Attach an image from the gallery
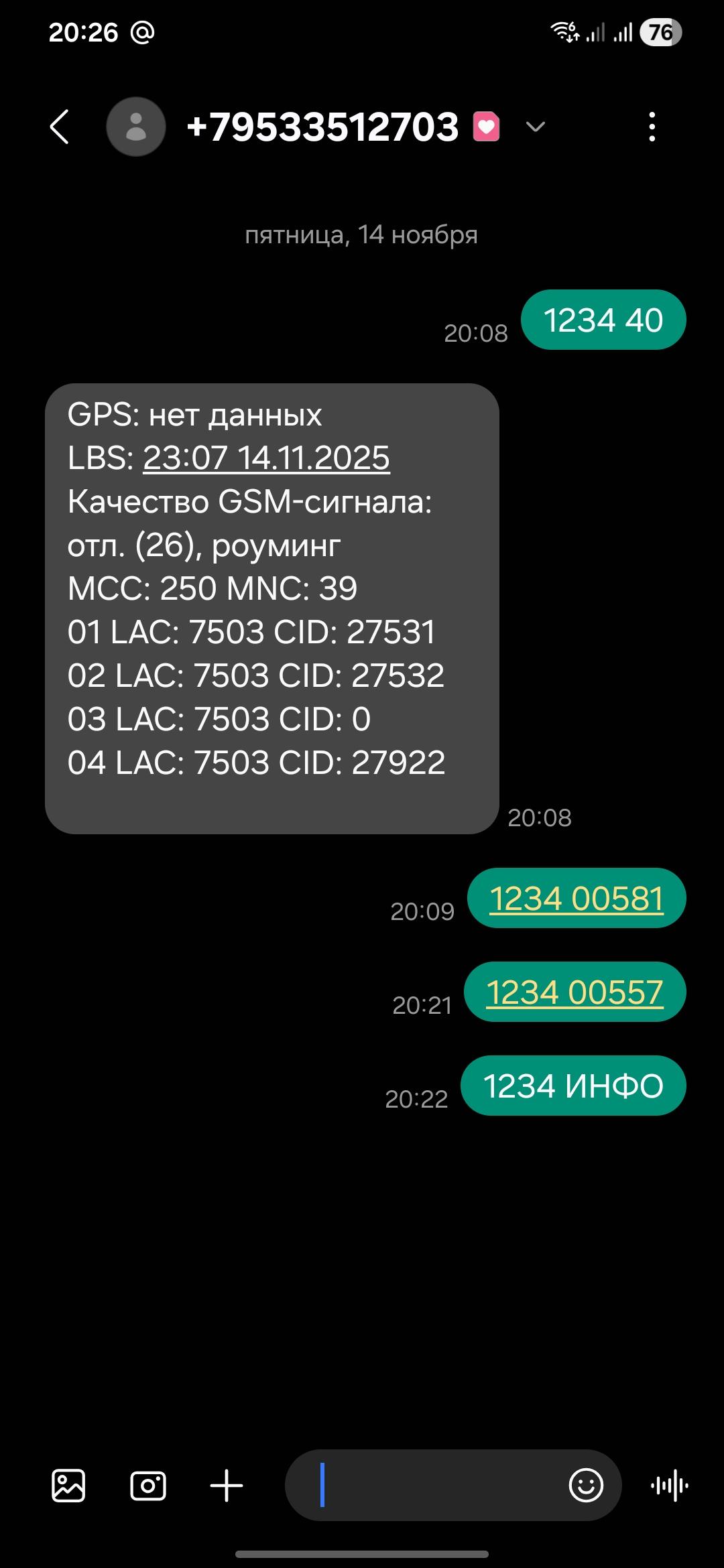The width and height of the screenshot is (724, 1568). 68,1486
